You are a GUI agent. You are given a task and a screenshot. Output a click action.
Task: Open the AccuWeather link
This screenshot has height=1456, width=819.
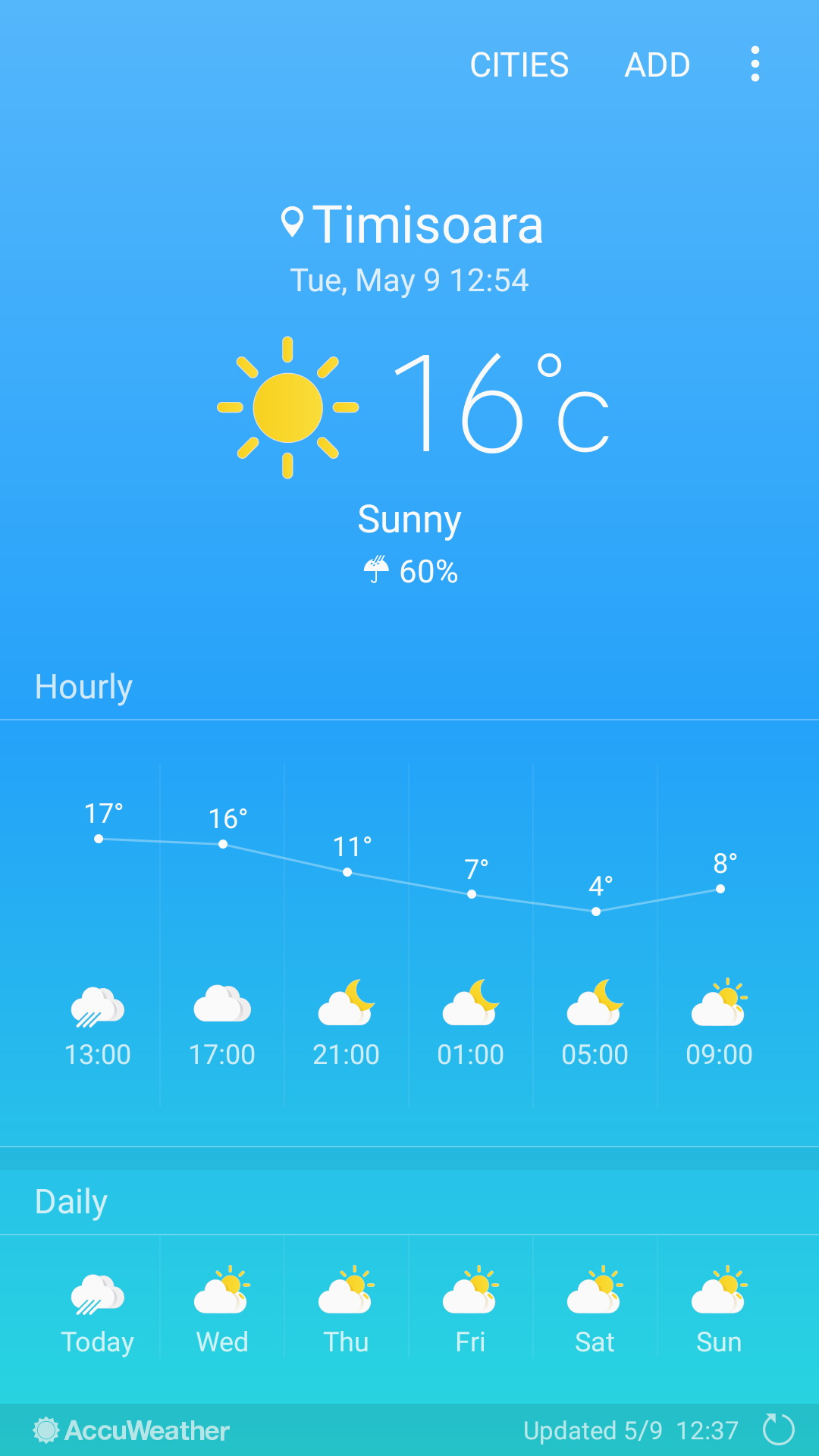(131, 1430)
